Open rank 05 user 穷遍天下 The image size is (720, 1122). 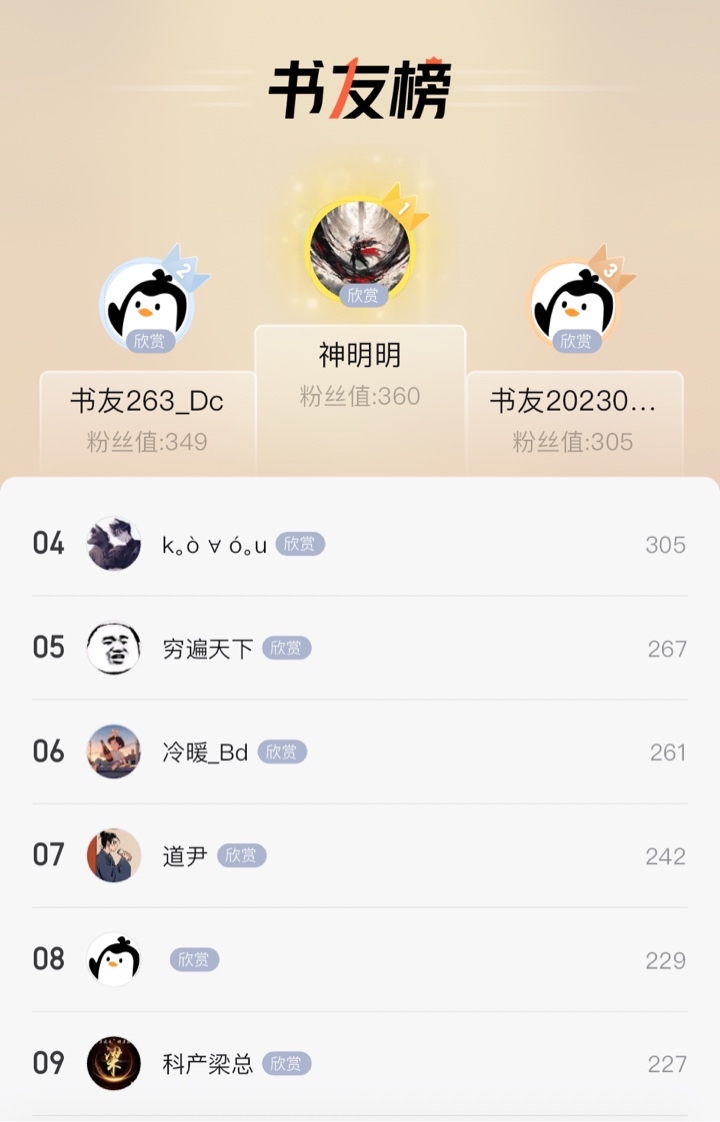pyautogui.click(x=113, y=648)
